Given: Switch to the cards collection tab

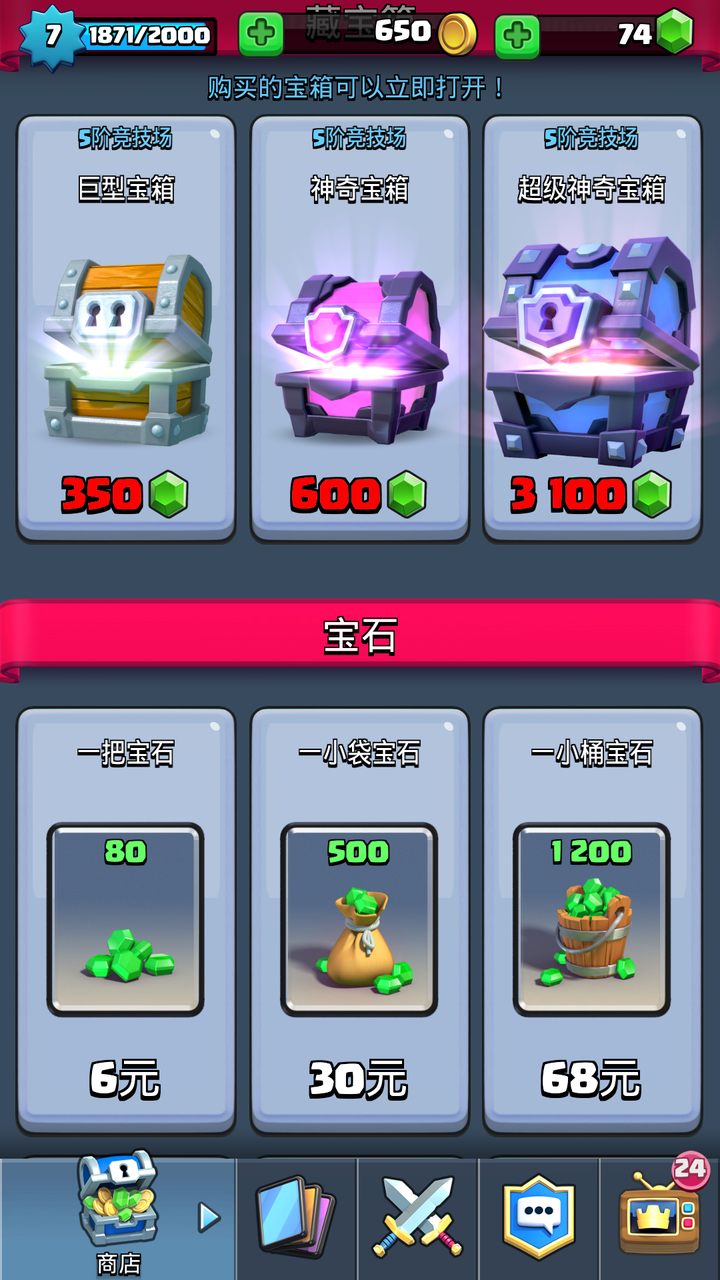Looking at the screenshot, I should coord(297,1217).
